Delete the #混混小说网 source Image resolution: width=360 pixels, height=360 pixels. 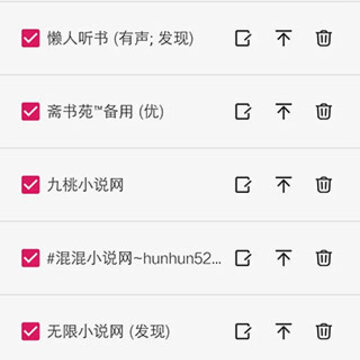[x=323, y=258]
